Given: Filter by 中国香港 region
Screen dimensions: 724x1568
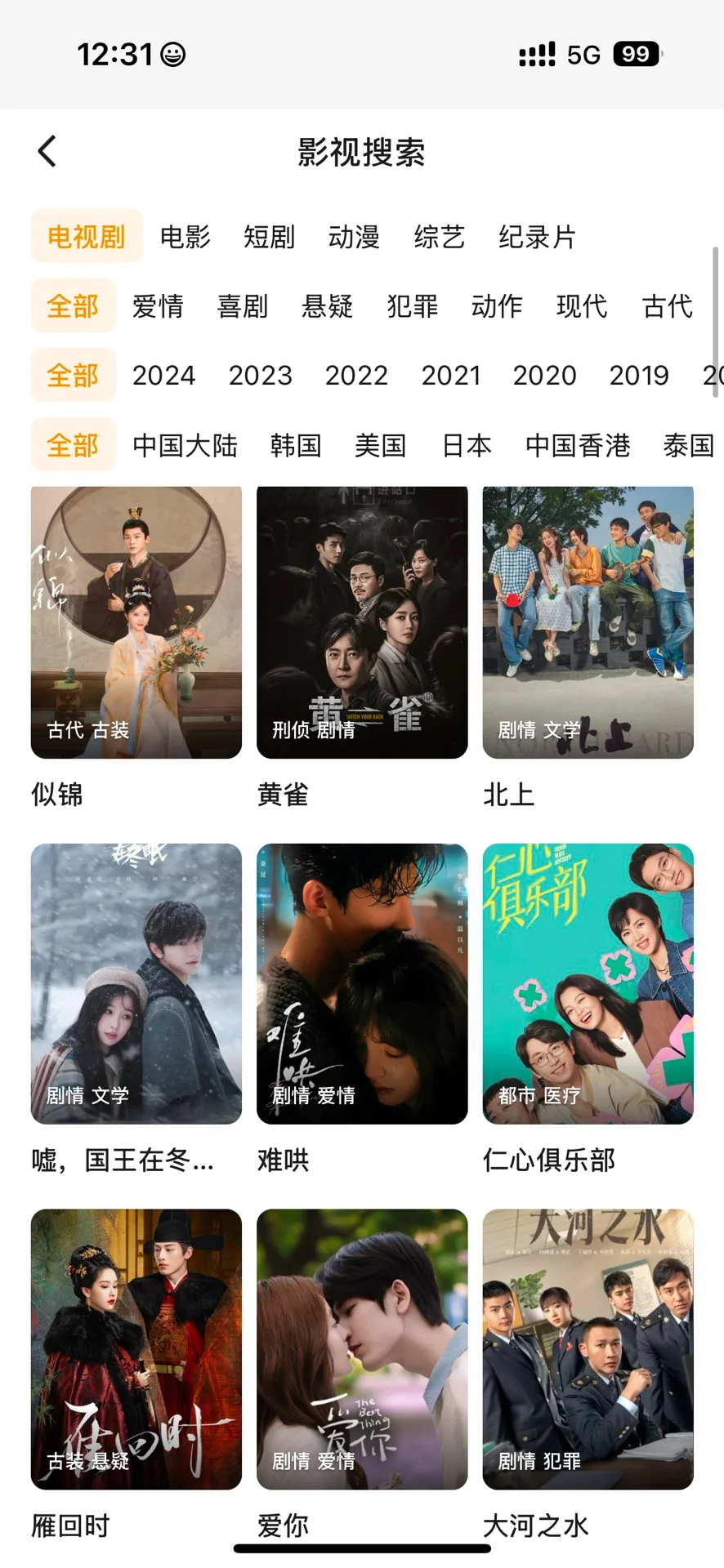Looking at the screenshot, I should [578, 446].
